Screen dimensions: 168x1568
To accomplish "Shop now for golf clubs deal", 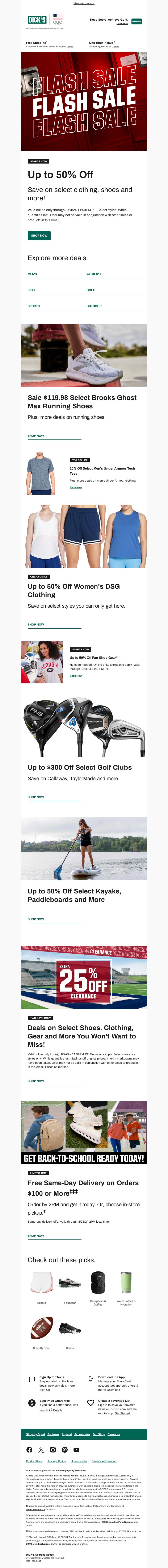I will (x=36, y=797).
